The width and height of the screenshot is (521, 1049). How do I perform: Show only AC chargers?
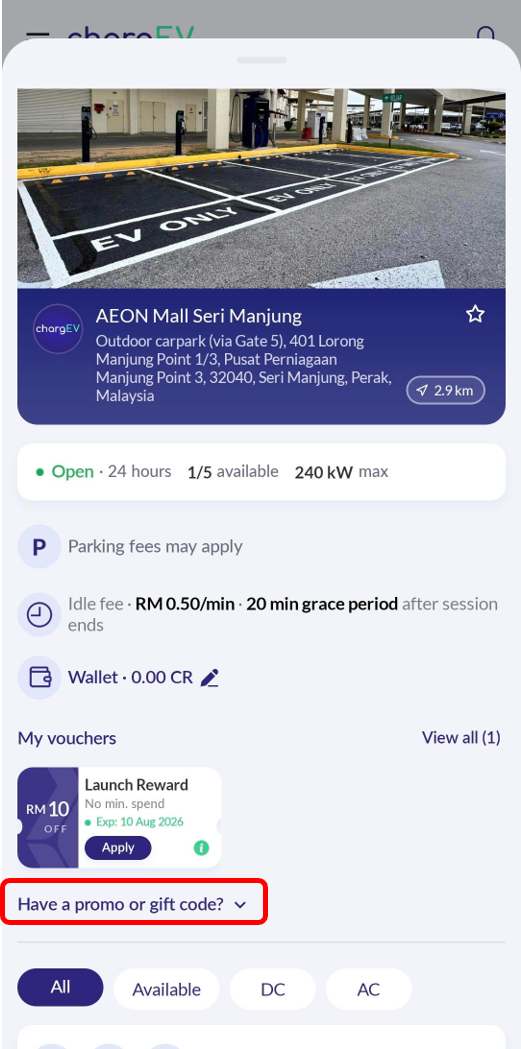(369, 989)
